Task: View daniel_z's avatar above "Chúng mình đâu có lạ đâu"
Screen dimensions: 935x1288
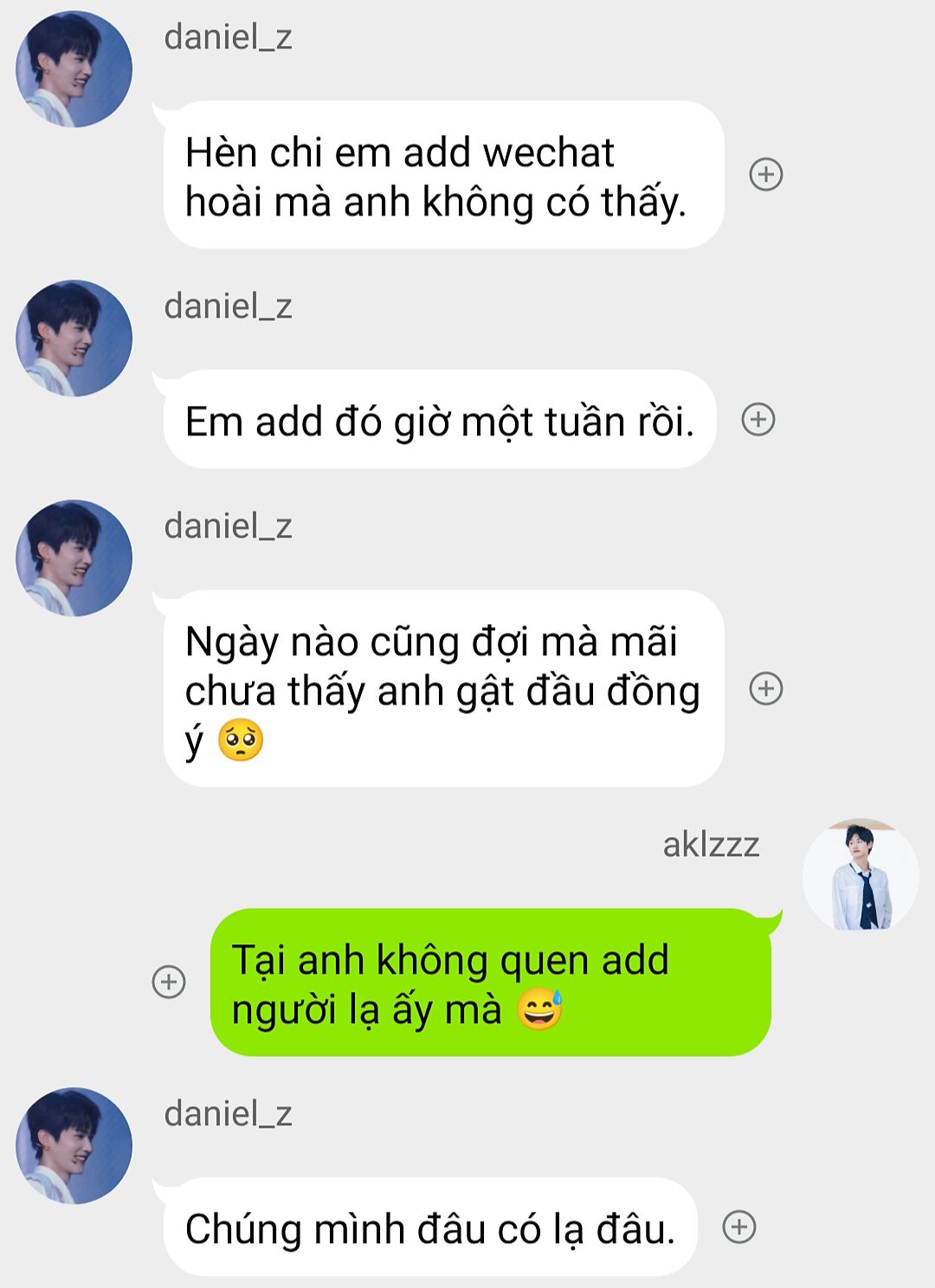Action: [x=74, y=1146]
